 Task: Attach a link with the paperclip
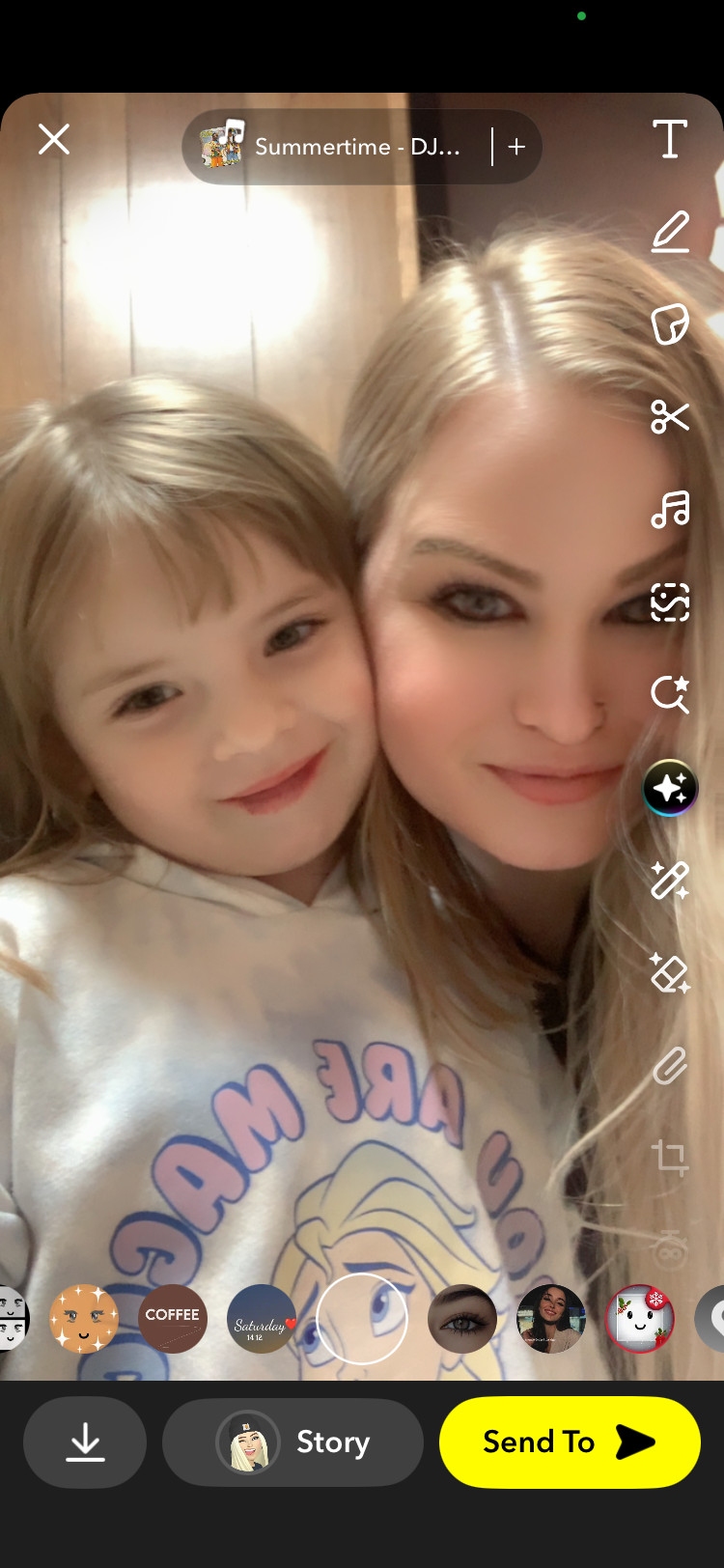point(670,1066)
